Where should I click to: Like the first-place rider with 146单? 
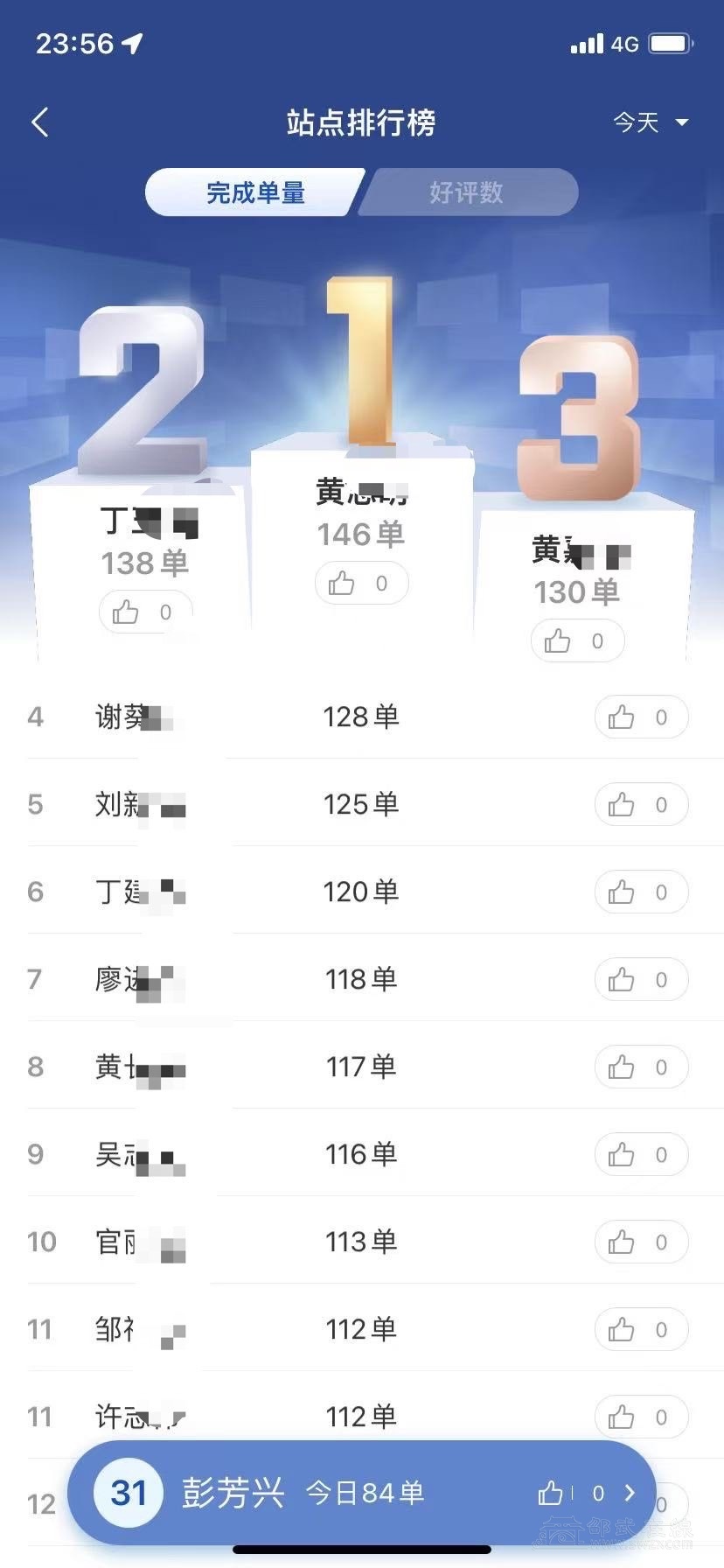[361, 584]
